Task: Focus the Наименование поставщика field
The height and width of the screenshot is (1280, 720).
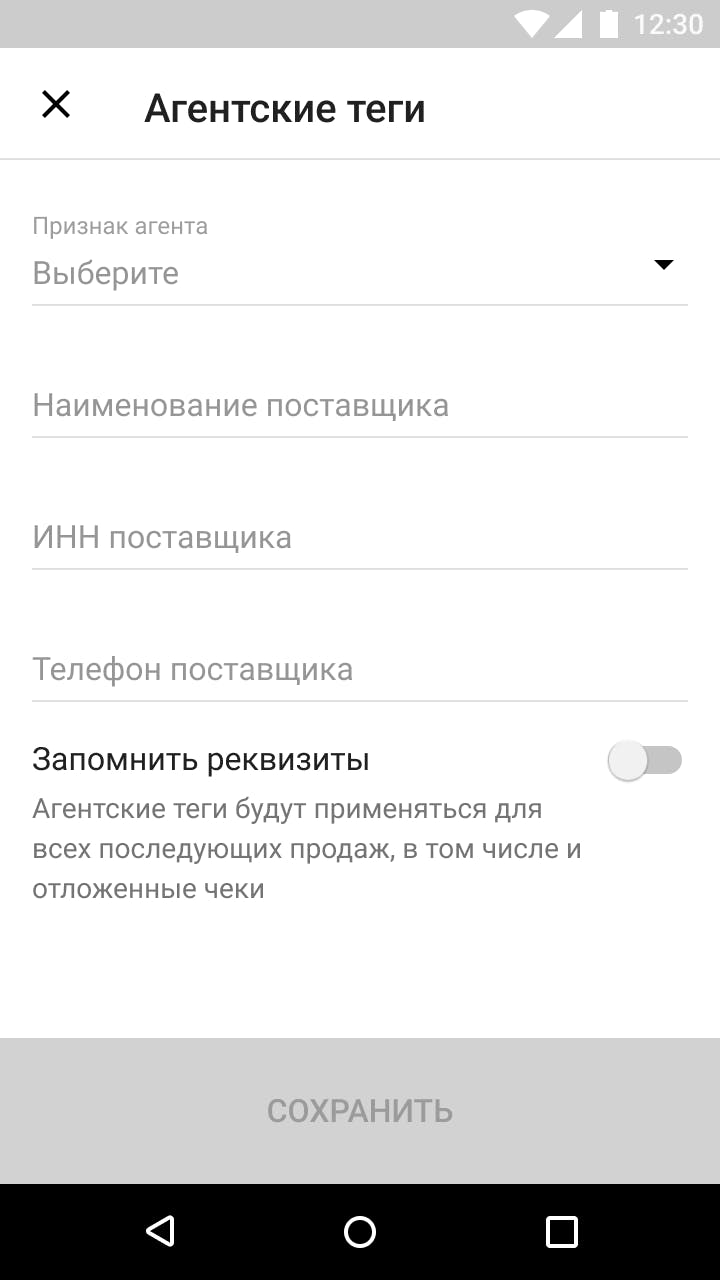Action: [360, 406]
